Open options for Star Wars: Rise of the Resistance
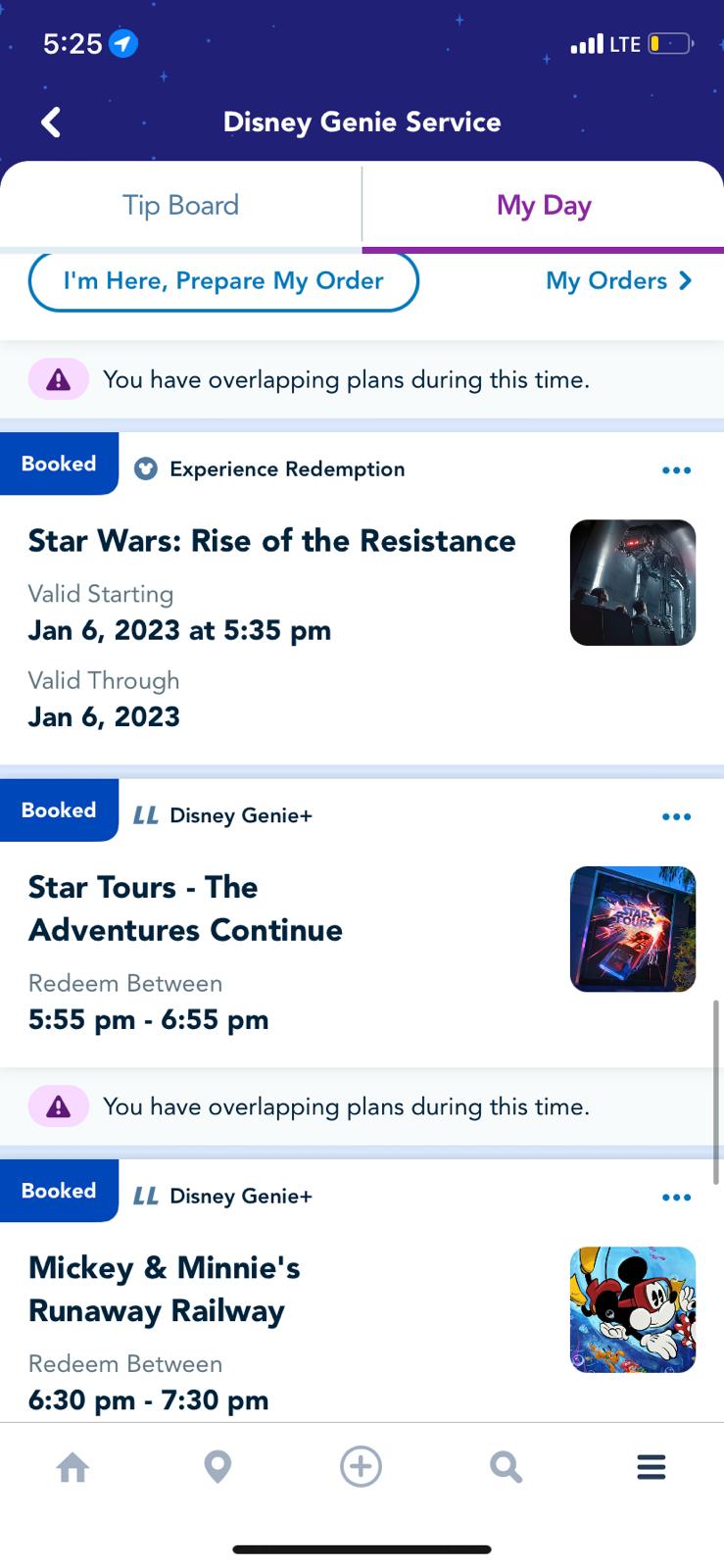The height and width of the screenshot is (1568, 724). (676, 470)
